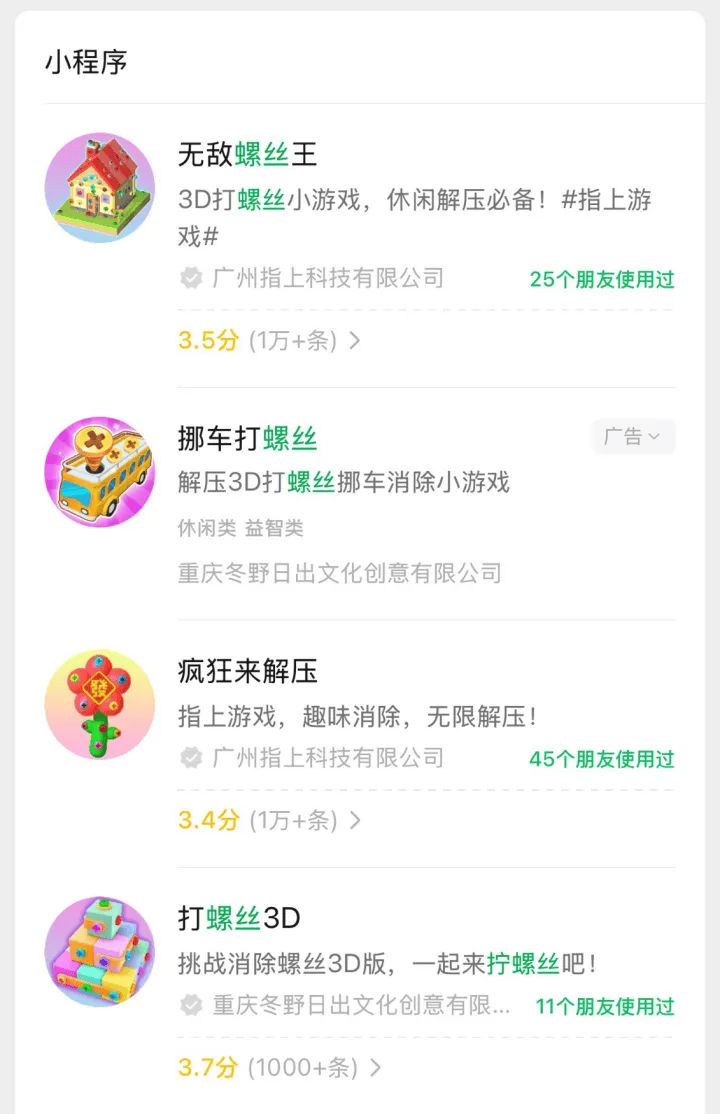Select the 疯狂来解压 flower icon

(99, 704)
